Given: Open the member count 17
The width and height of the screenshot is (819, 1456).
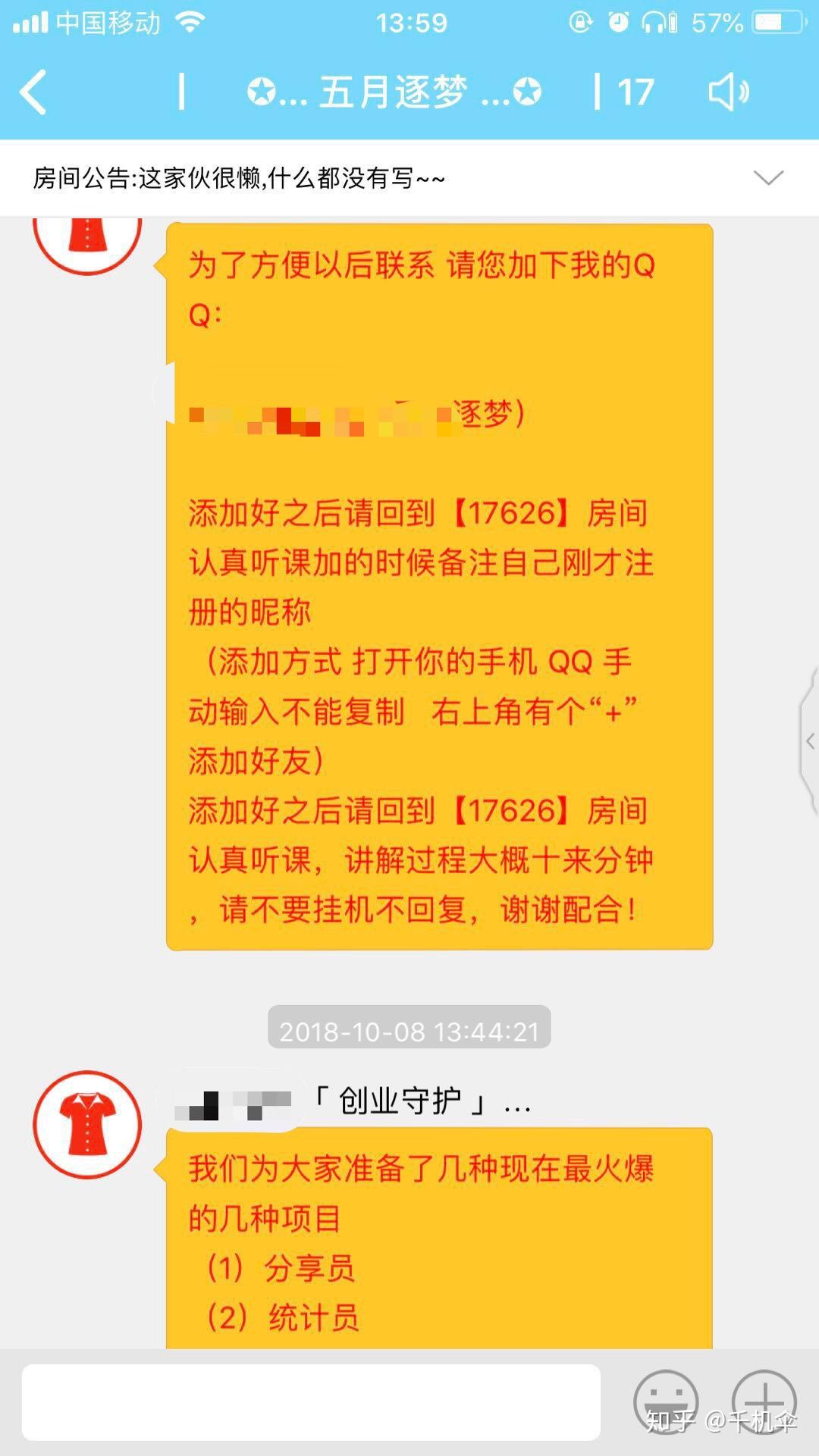Looking at the screenshot, I should tap(635, 92).
